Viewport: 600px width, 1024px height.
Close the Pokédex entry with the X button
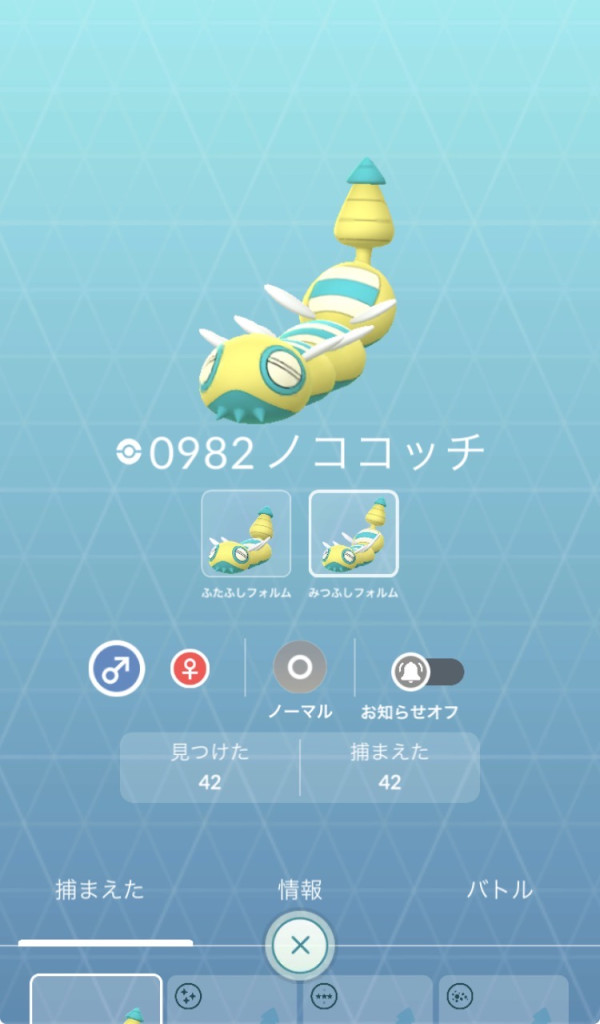[x=300, y=945]
